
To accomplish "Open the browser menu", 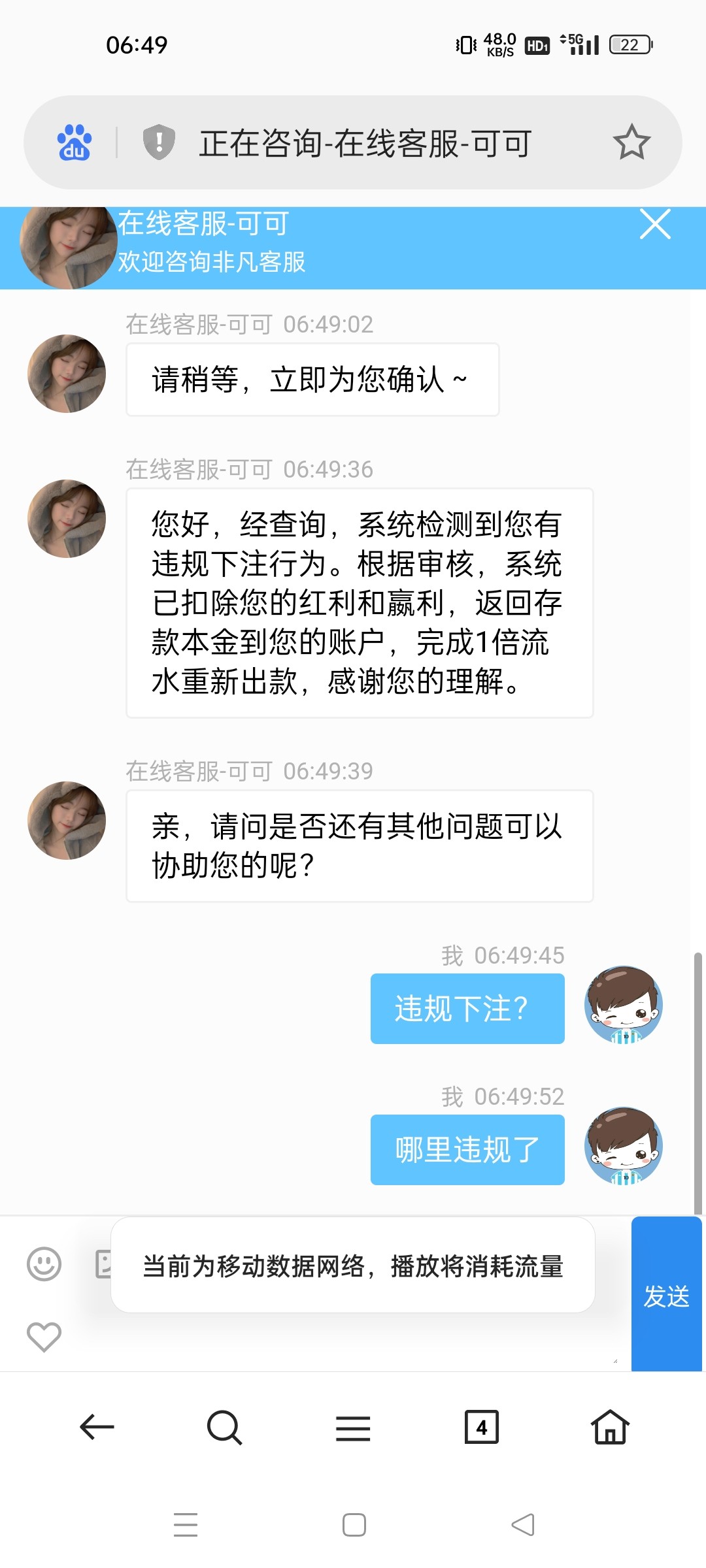I will pos(353,1428).
